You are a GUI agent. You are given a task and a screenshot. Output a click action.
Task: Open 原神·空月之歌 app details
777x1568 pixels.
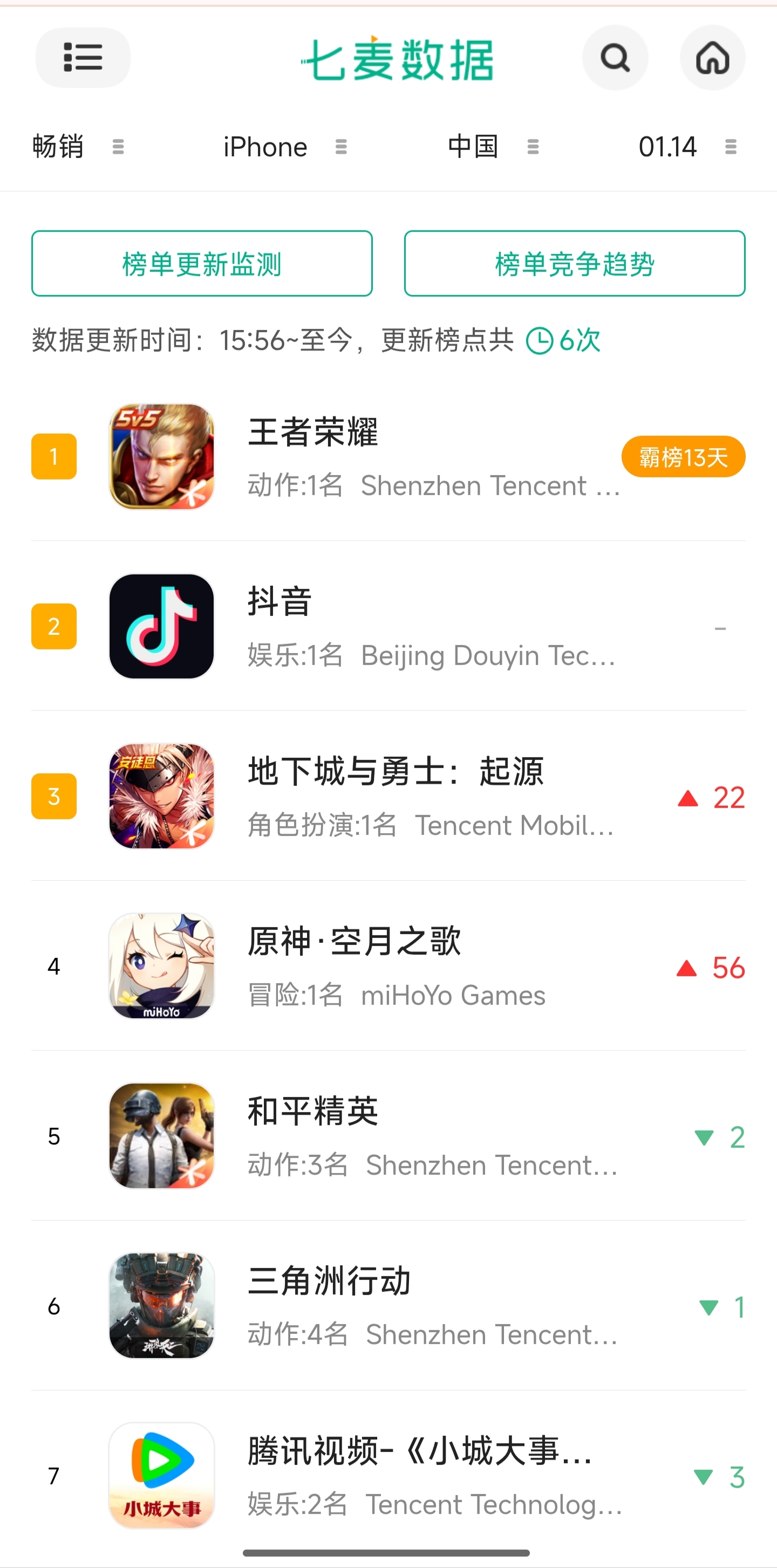365,966
